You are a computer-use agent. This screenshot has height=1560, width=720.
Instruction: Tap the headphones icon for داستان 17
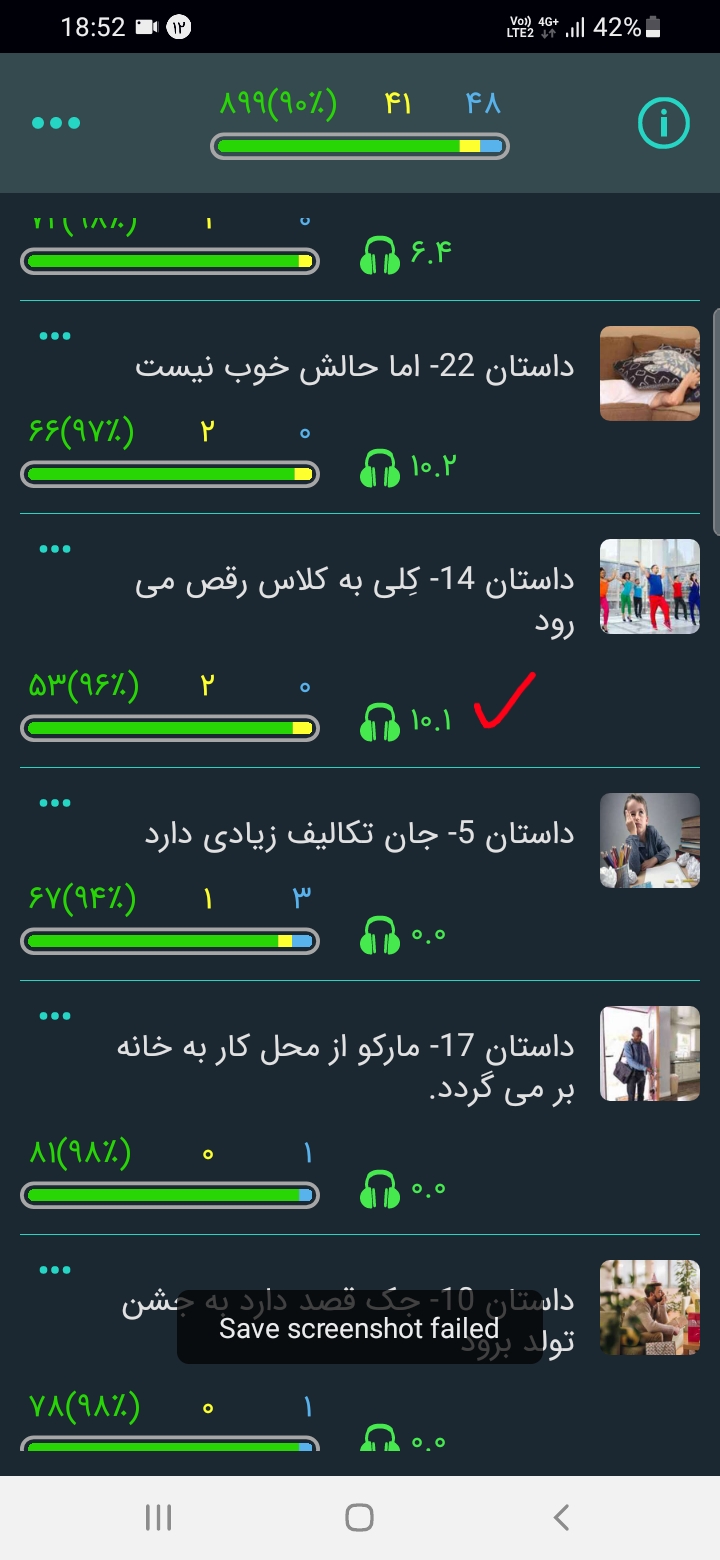tap(380, 1190)
